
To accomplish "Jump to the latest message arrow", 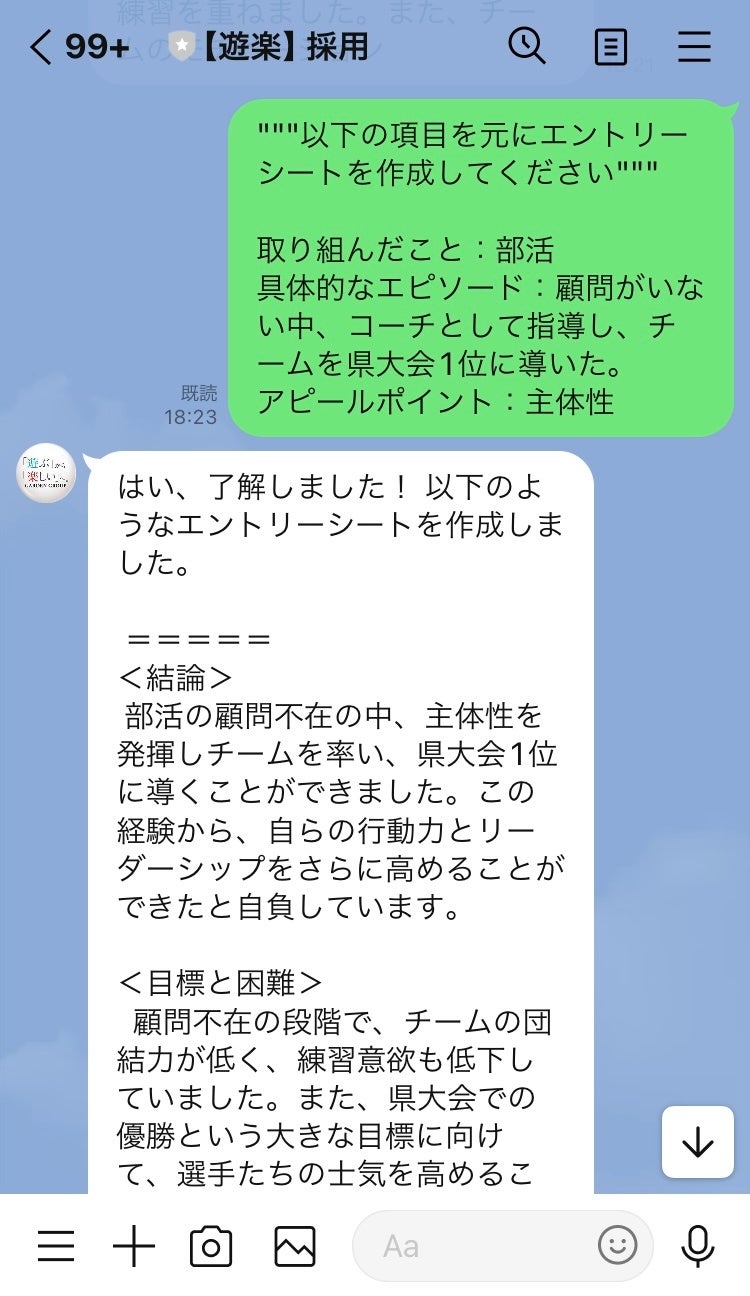I will pyautogui.click(x=697, y=1142).
